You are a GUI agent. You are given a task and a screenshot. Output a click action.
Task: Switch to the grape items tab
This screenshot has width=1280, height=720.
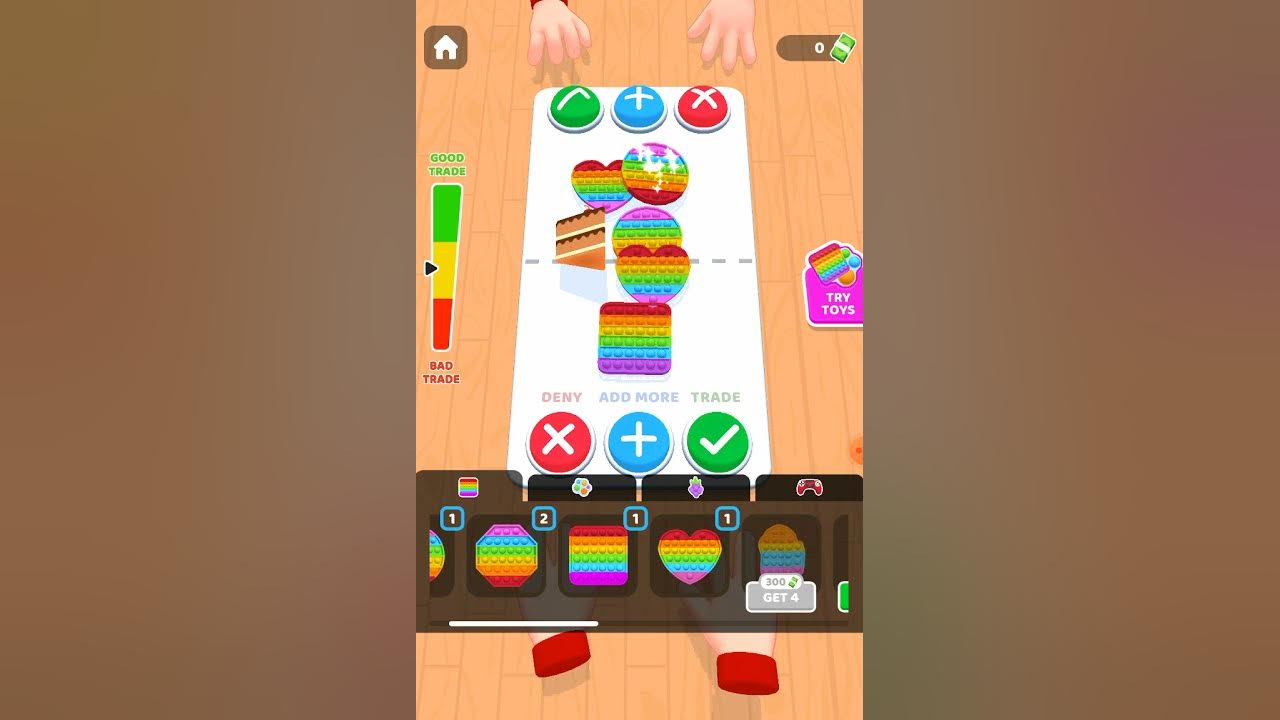coord(696,488)
